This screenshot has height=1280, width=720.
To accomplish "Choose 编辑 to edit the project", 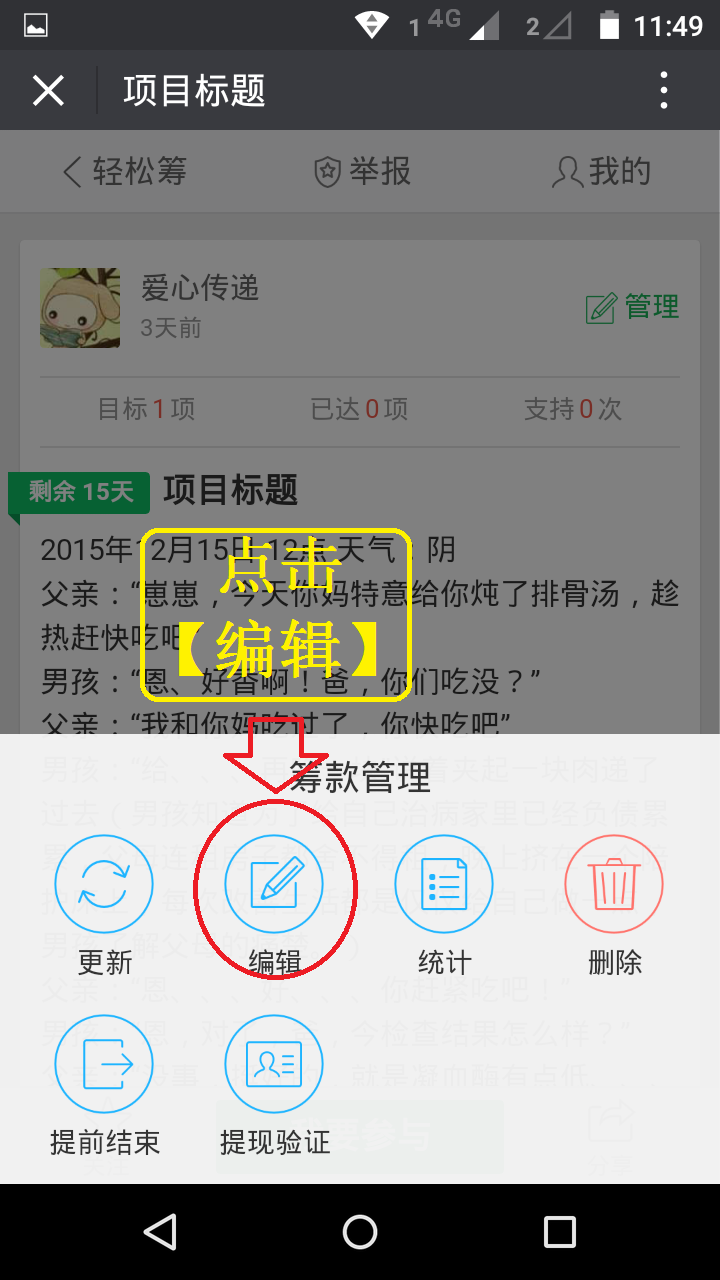I will tap(274, 885).
